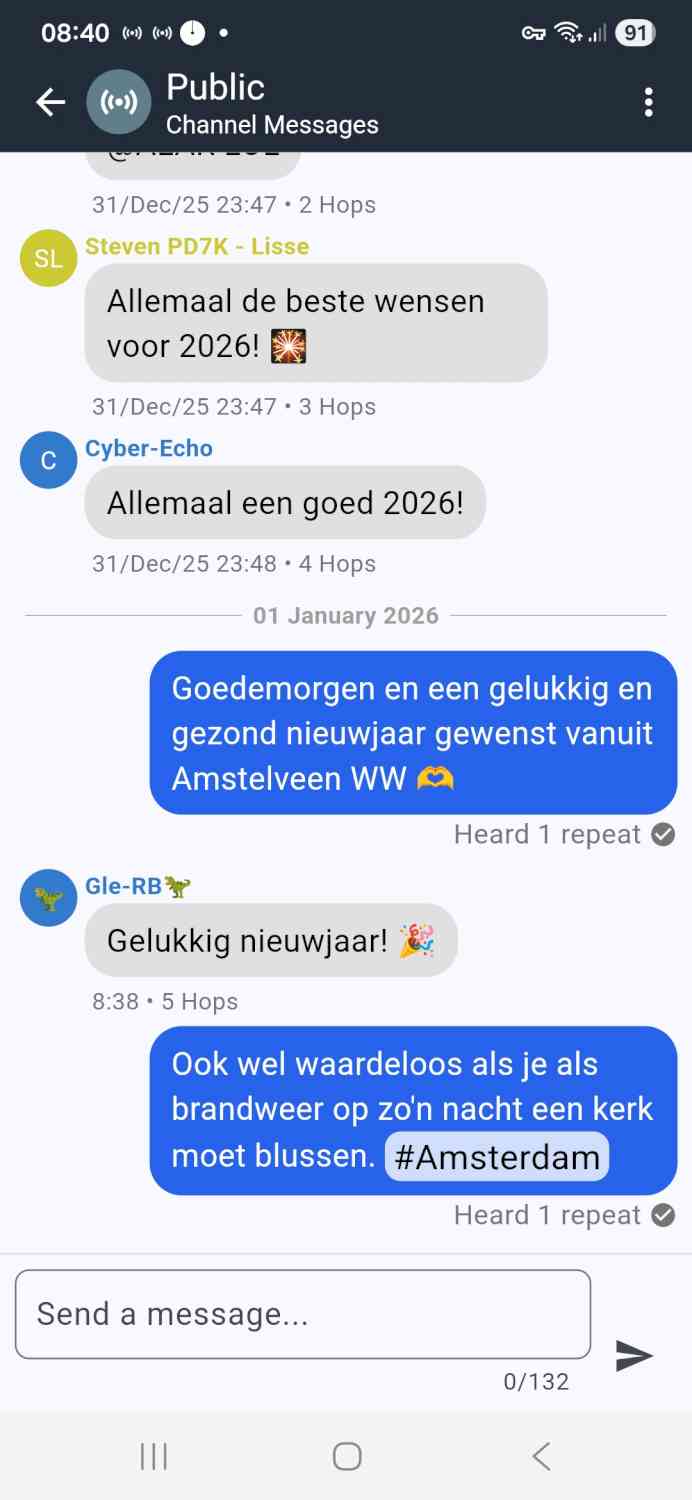Open the #Amsterdam hashtag link
Viewport: 692px width, 1500px height.
(x=497, y=1157)
